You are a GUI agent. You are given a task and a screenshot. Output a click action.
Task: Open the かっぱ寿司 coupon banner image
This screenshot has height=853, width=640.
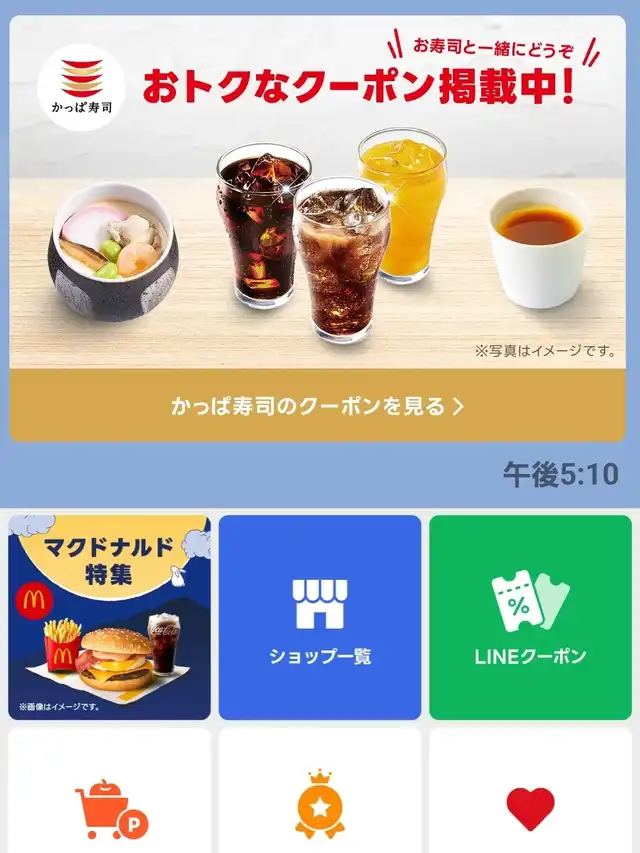pyautogui.click(x=317, y=193)
